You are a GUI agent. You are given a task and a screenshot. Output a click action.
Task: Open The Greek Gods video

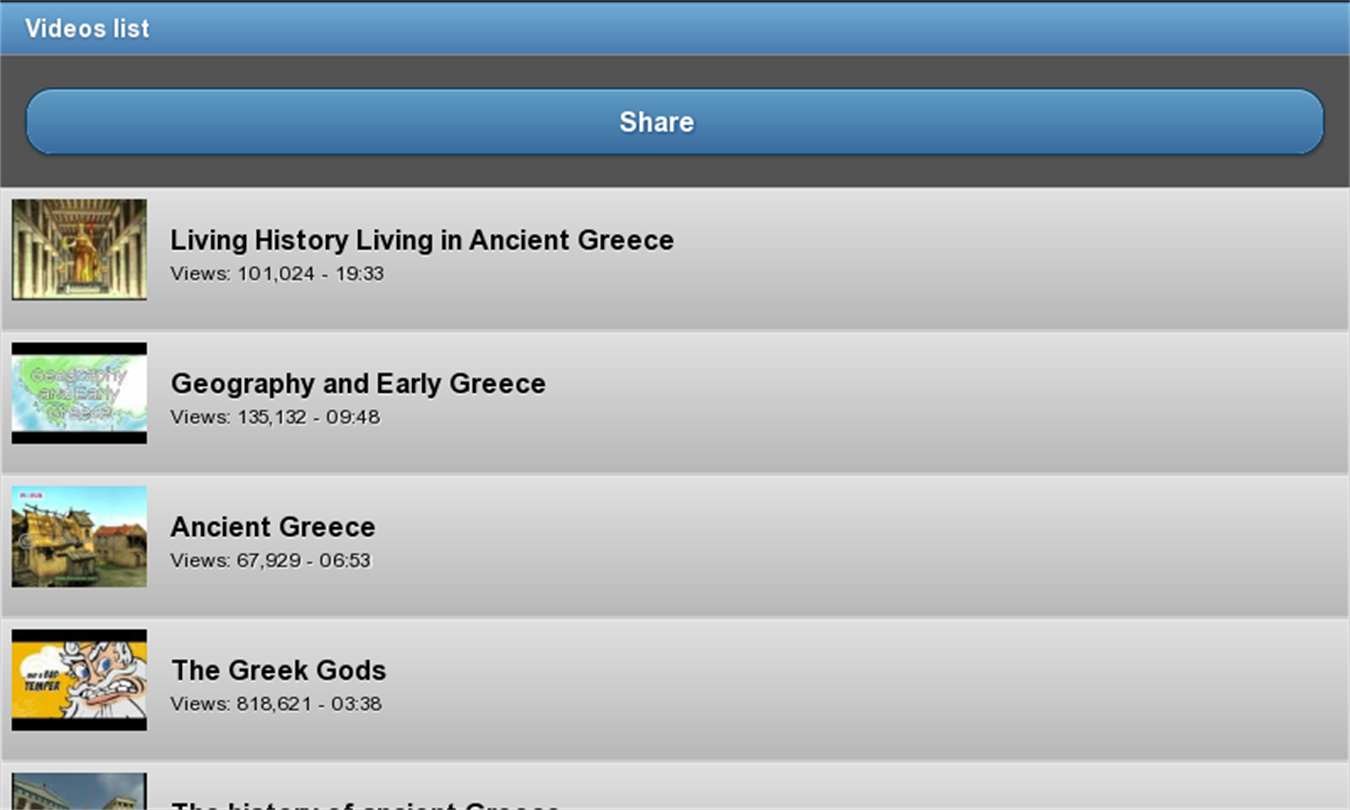click(675, 690)
